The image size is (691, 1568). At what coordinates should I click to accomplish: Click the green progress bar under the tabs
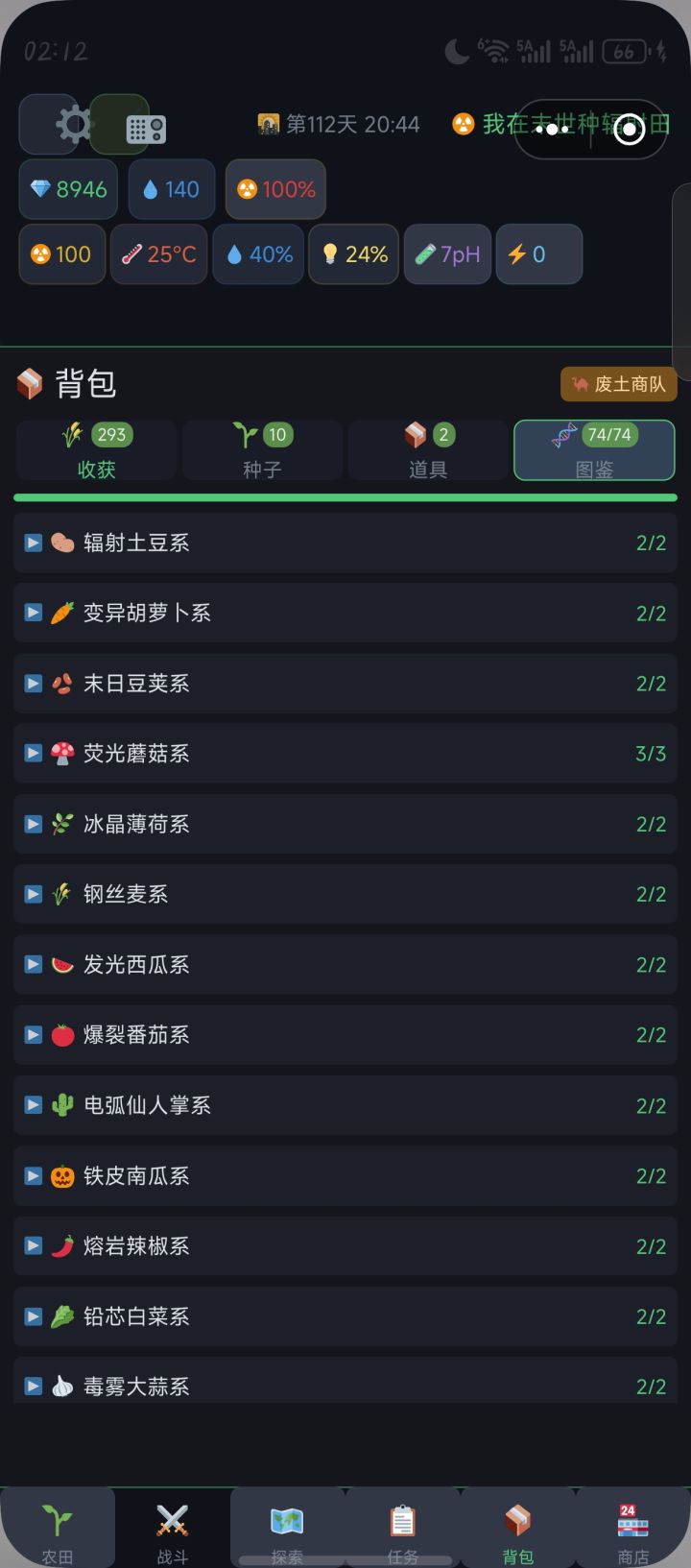345,496
